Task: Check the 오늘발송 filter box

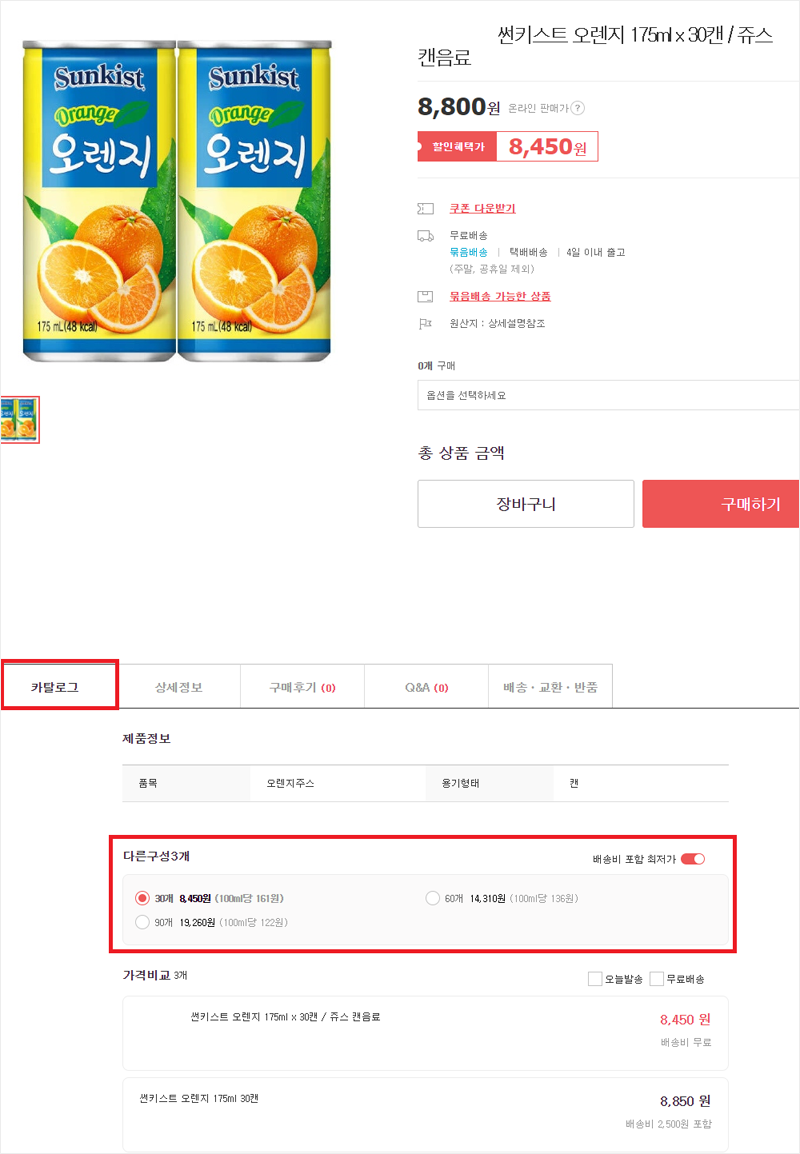Action: pos(595,979)
